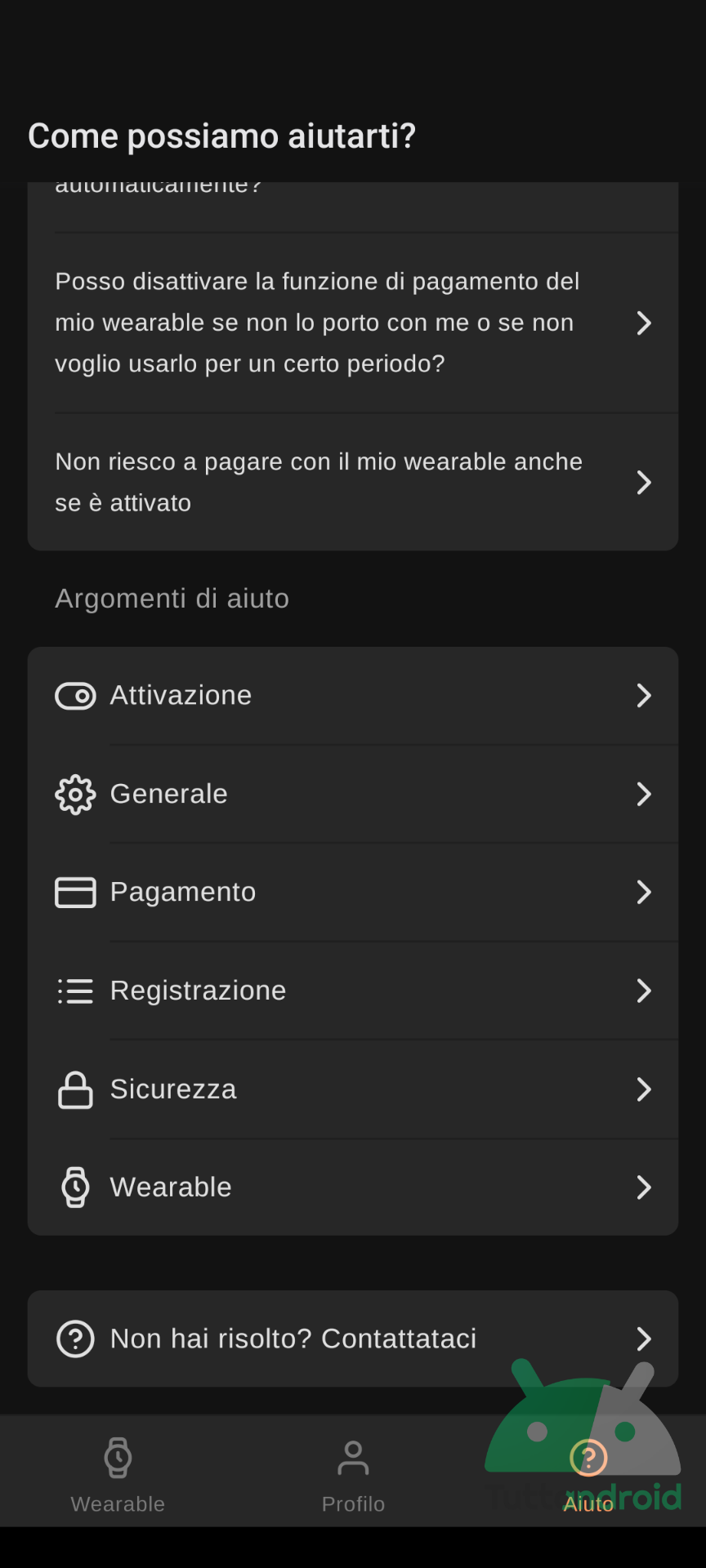The image size is (706, 1568).
Task: Tap 'Non hai risolto? Contattataci'
Action: click(x=353, y=1339)
